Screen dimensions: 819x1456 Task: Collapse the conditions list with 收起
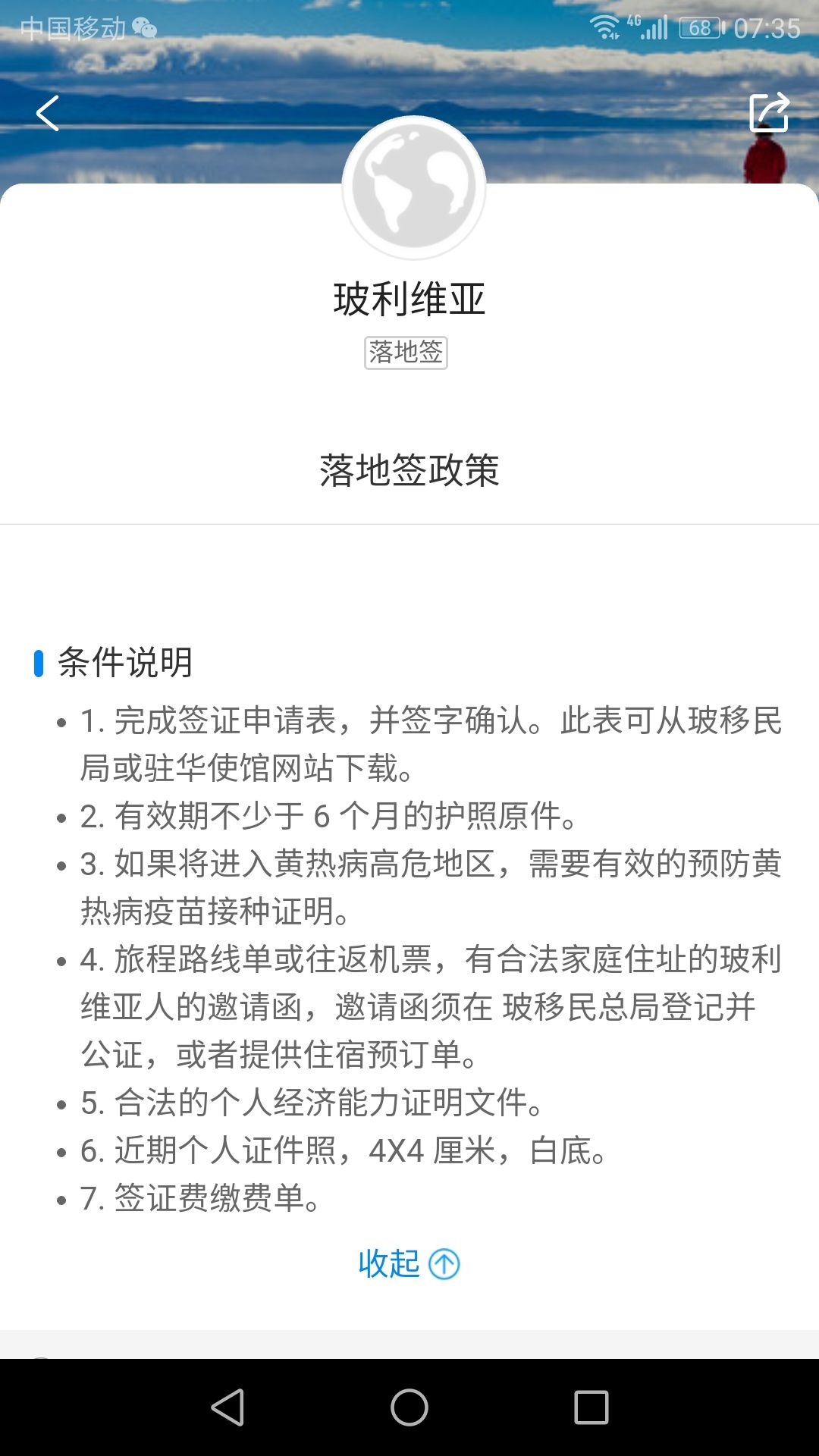(409, 1264)
